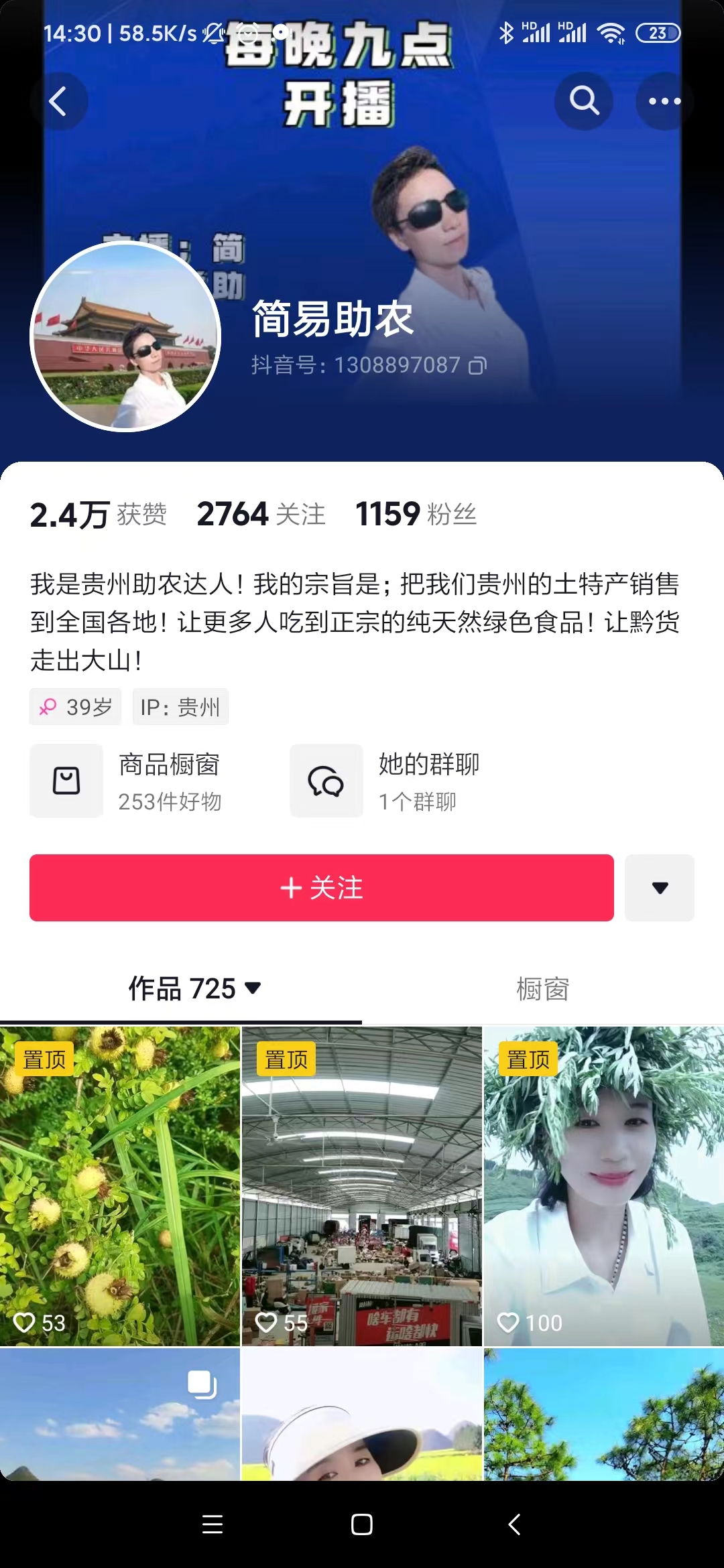Follow 简易助农 with the red 关注 button
This screenshot has height=1568, width=724.
tap(322, 888)
